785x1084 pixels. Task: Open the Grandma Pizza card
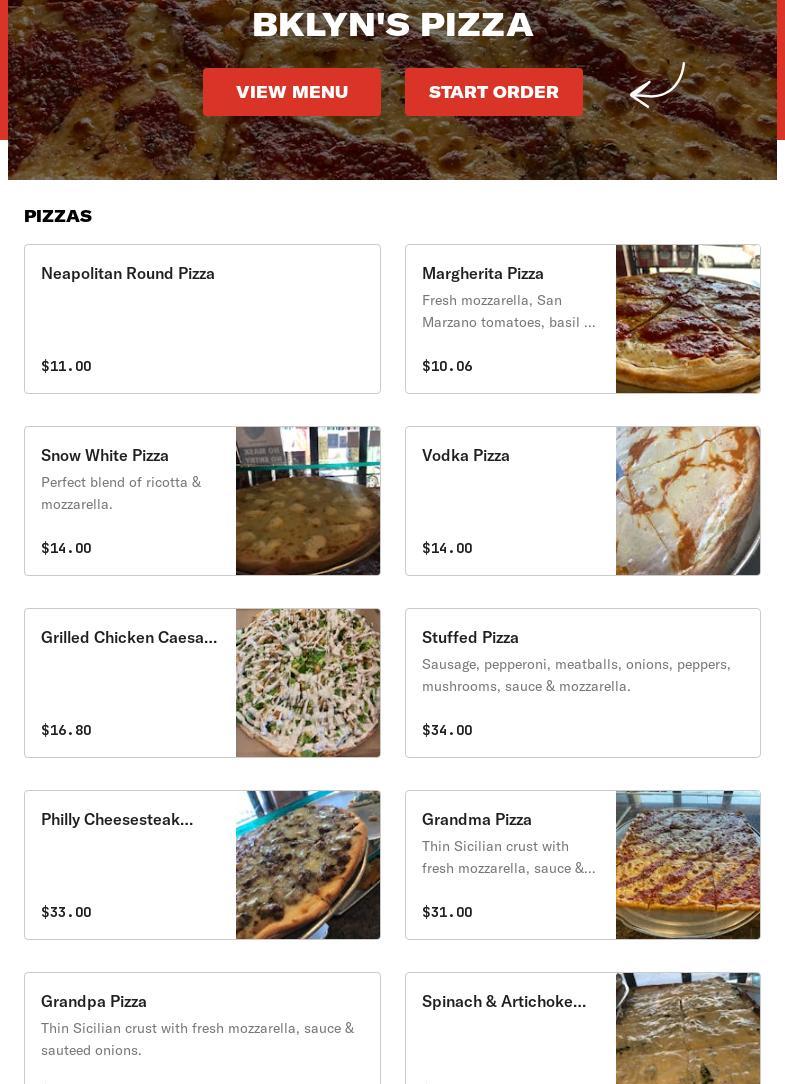point(582,865)
